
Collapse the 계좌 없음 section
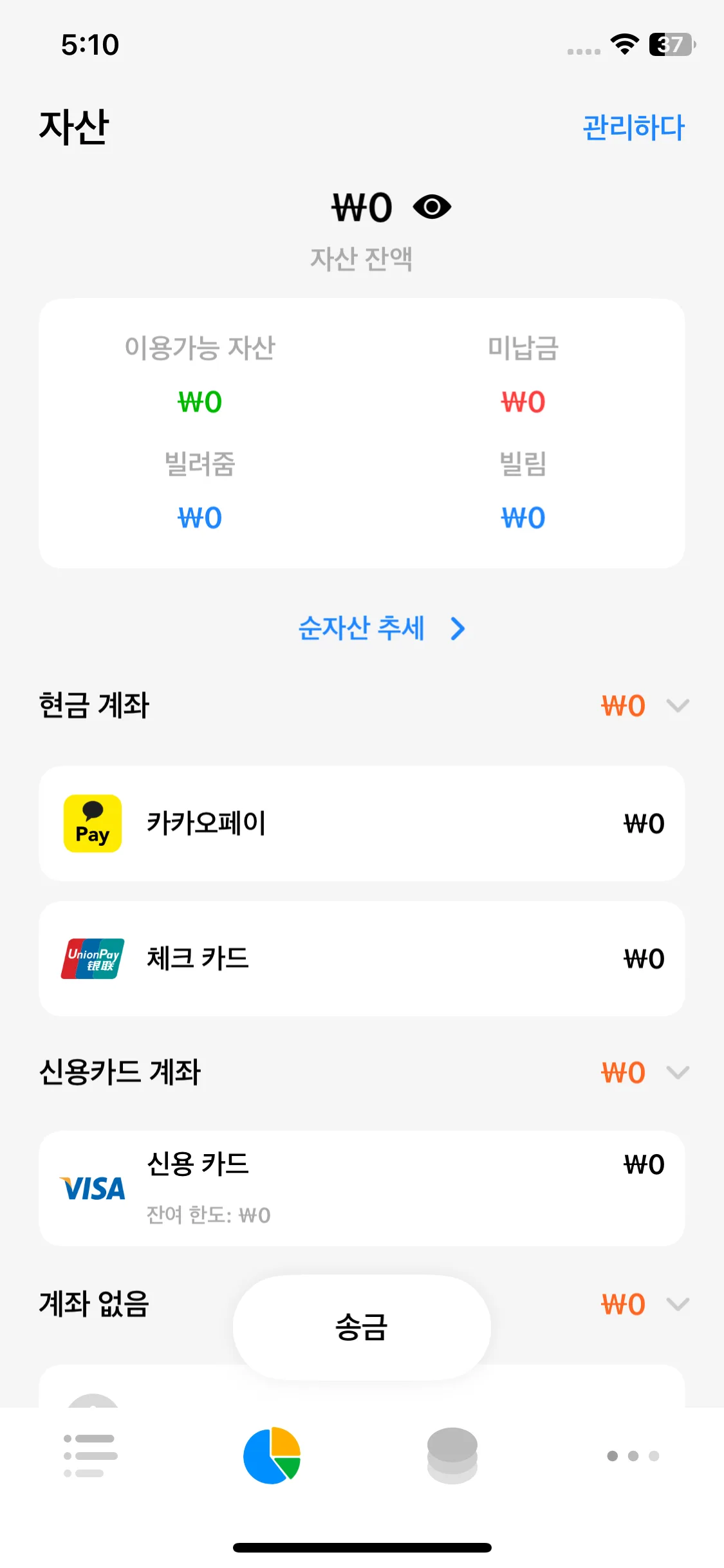(x=678, y=1305)
